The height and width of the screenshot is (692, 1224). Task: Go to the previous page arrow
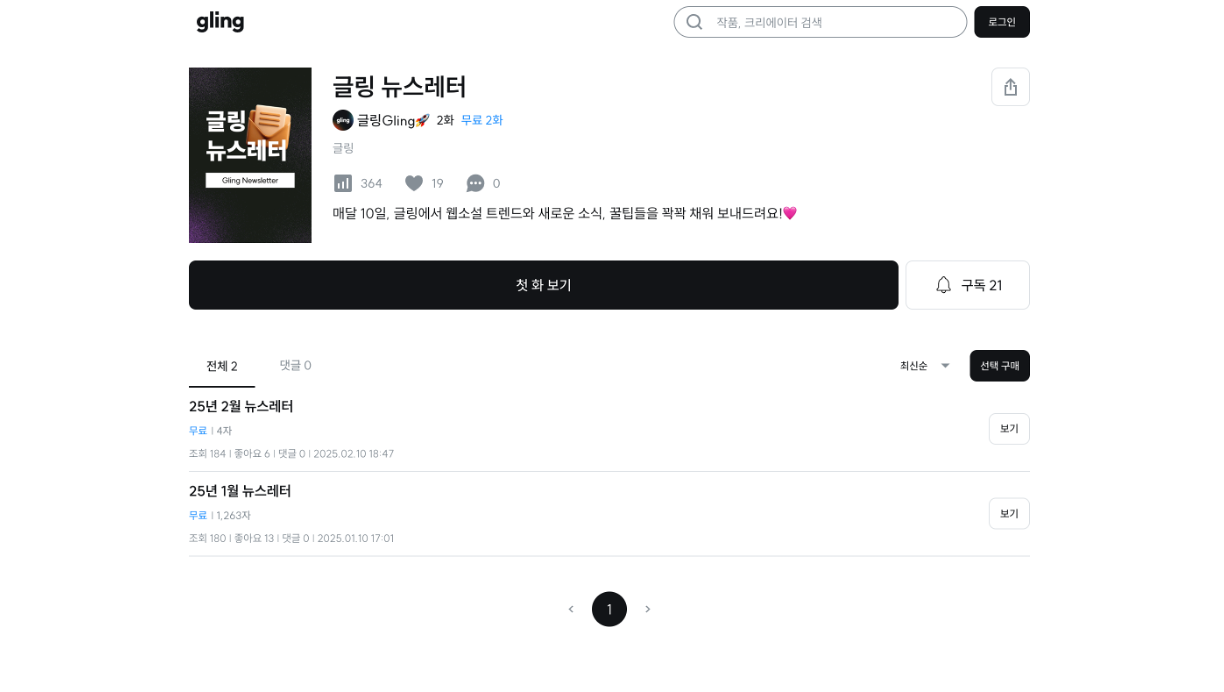point(571,609)
